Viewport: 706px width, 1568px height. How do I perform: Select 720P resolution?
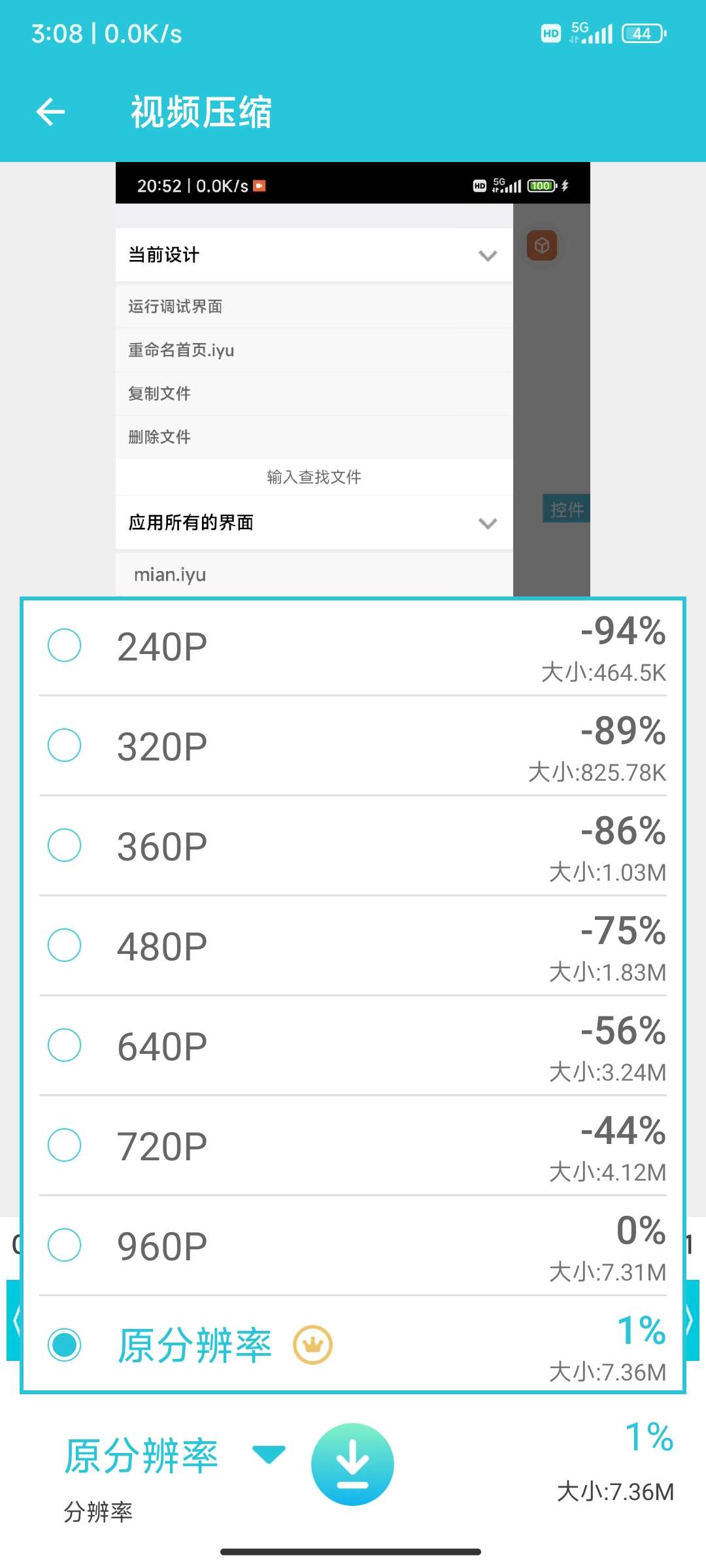[65, 1145]
